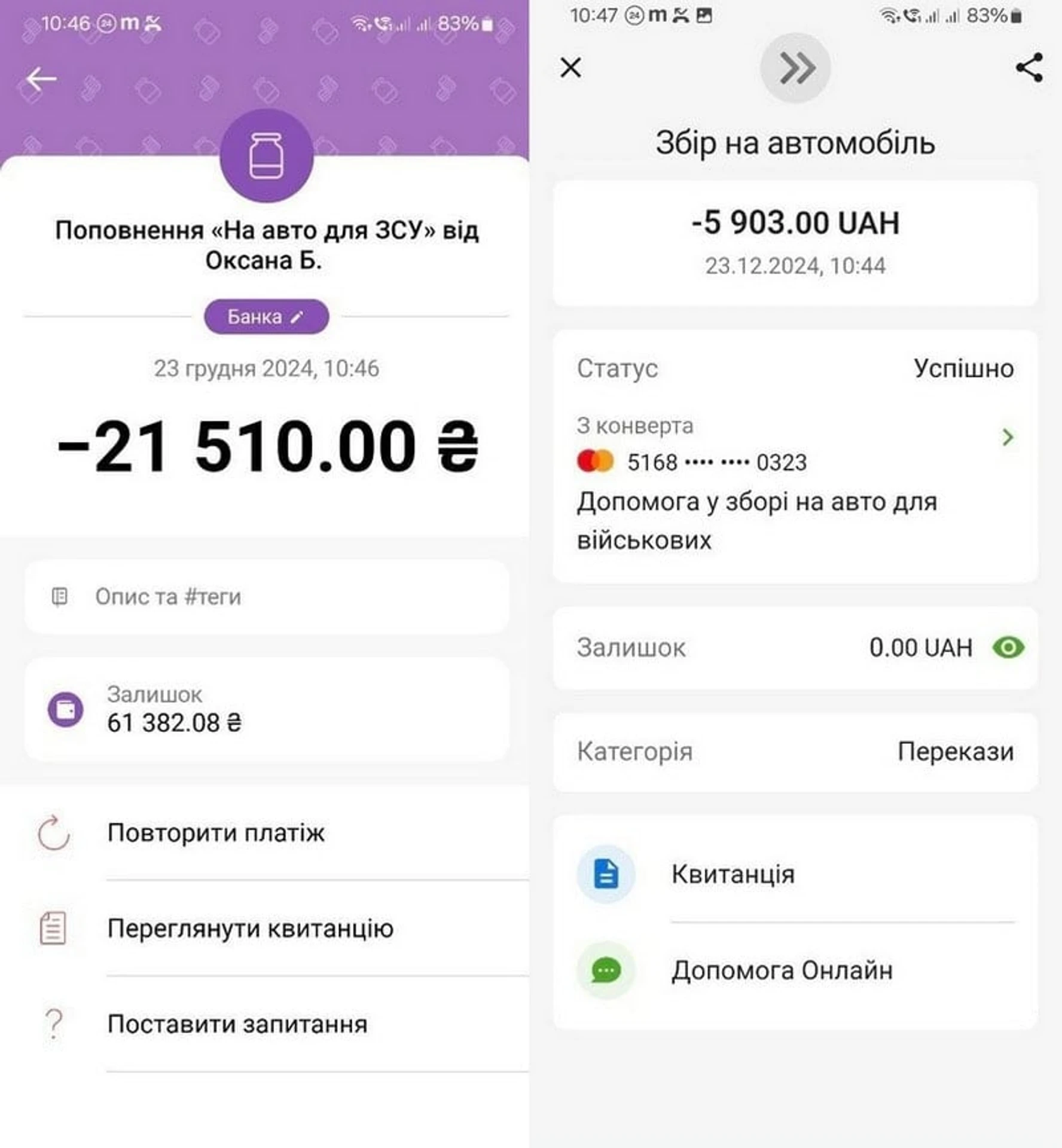Open the Залишок 61 382.08 ₴ balance card
Image resolution: width=1062 pixels, height=1148 pixels.
[x=266, y=709]
